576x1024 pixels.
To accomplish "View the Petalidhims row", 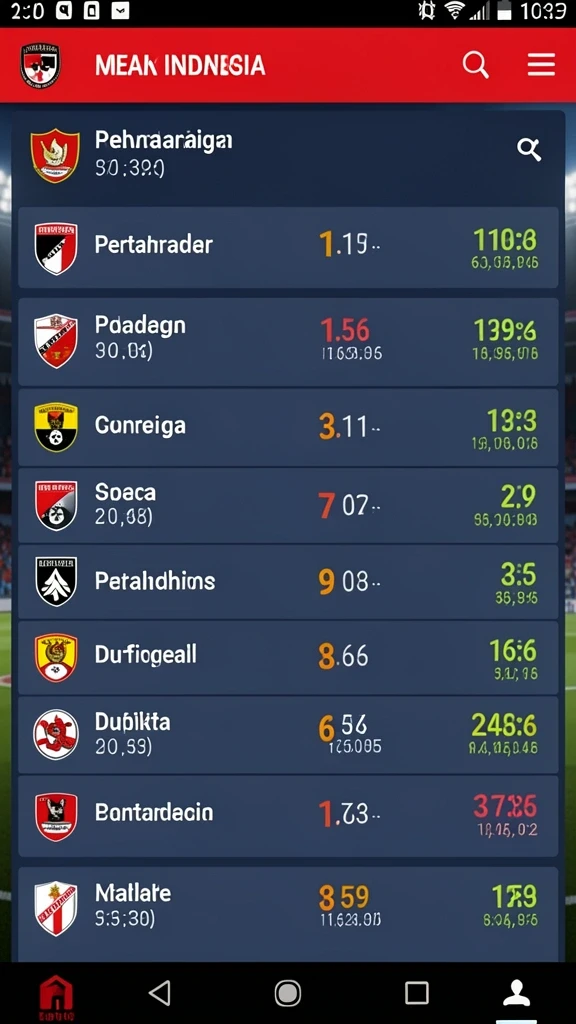I will click(x=288, y=582).
